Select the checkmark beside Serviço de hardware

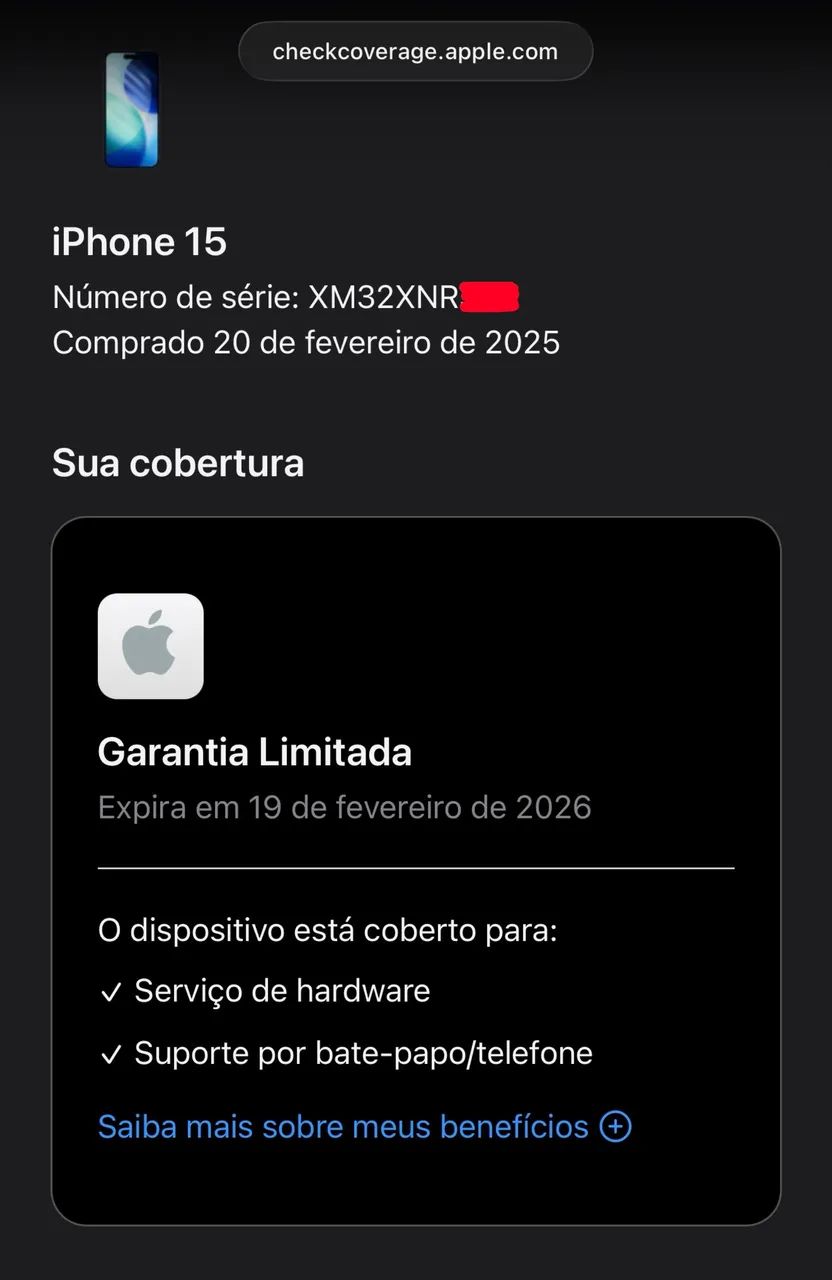(x=111, y=991)
